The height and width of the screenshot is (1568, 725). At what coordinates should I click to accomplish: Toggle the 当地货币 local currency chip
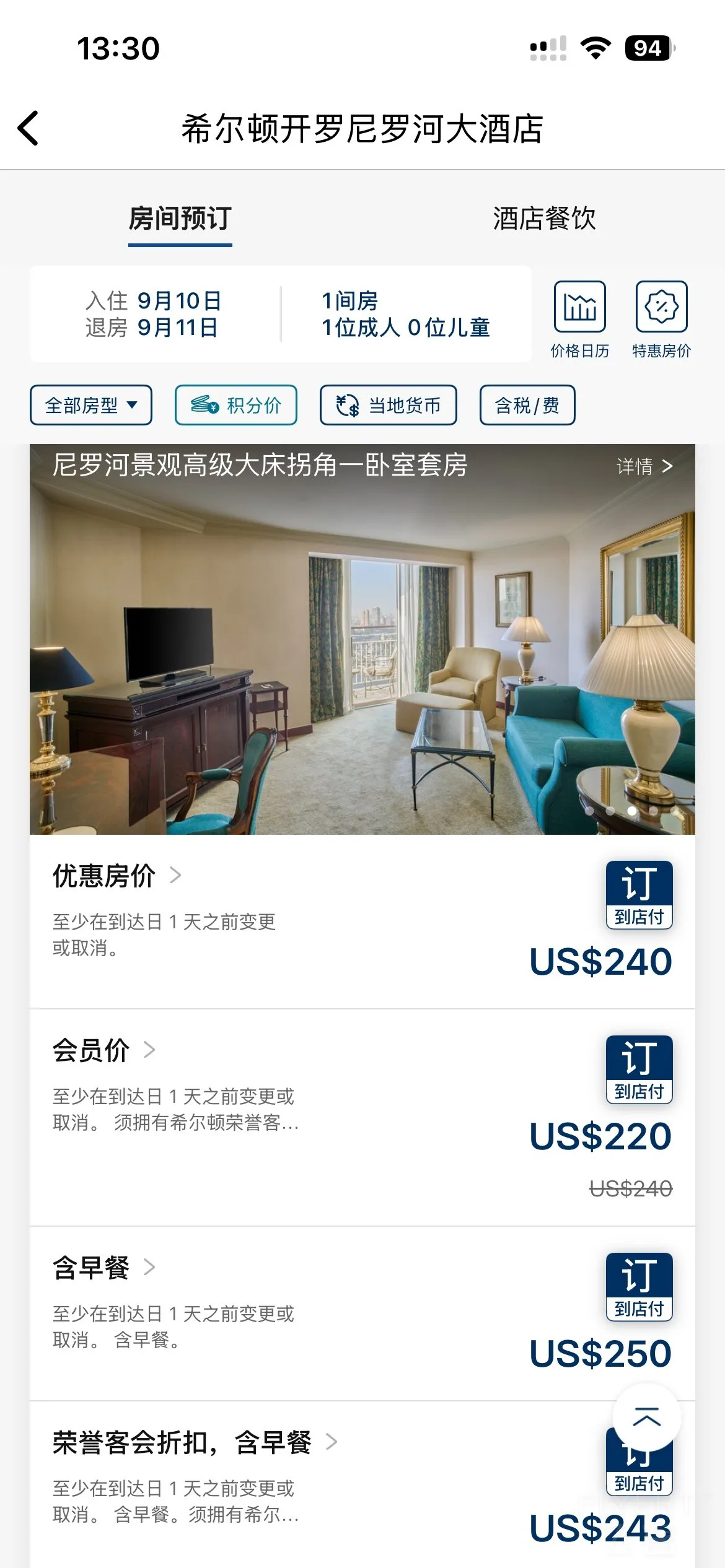pos(389,405)
